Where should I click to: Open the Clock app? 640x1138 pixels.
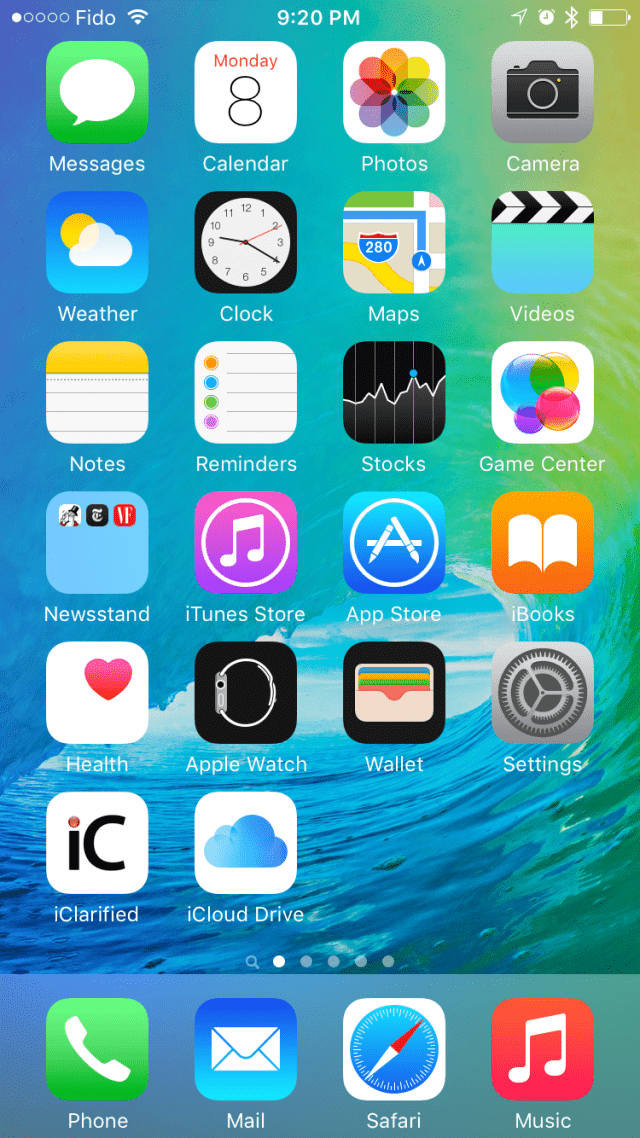[x=245, y=242]
